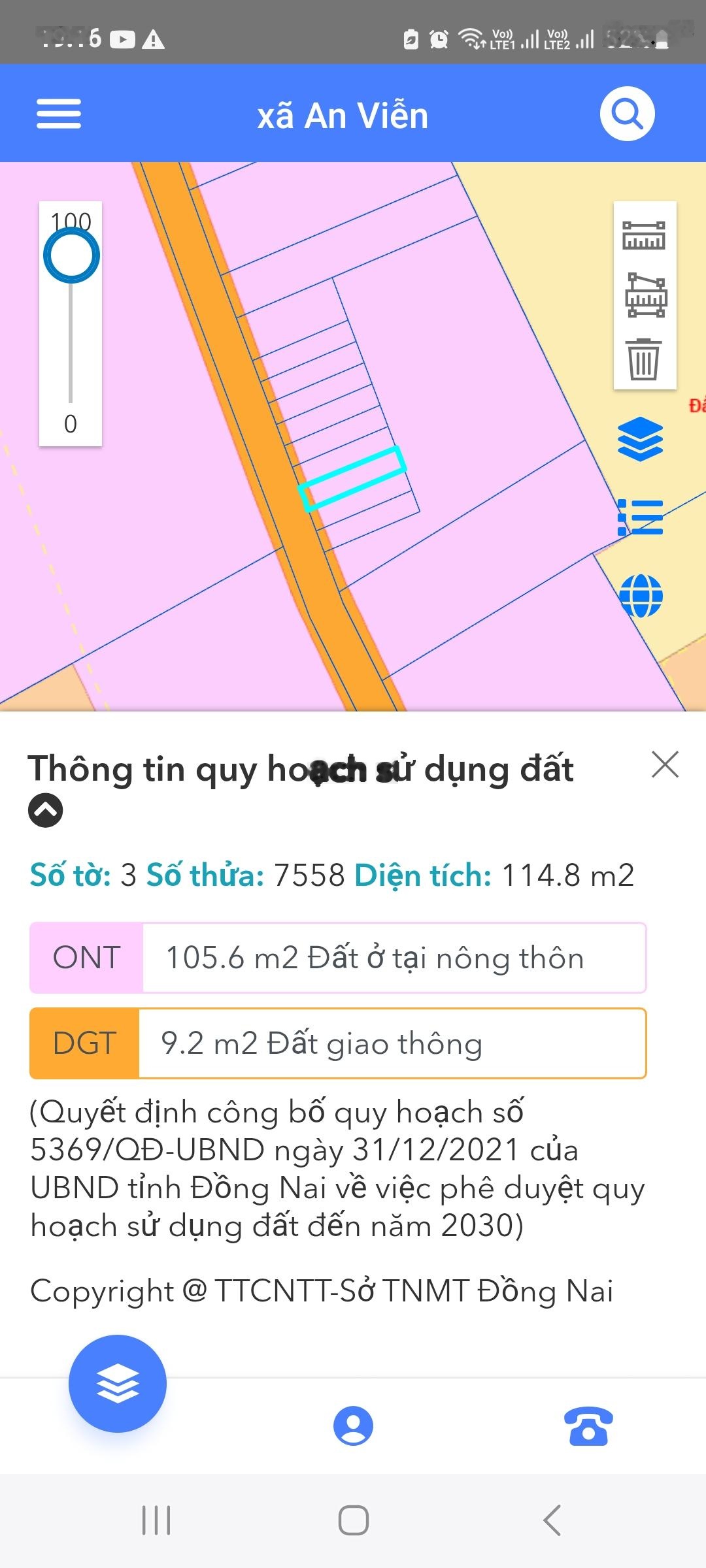Viewport: 706px width, 1568px height.
Task: Tap the globe basemap icon
Action: click(641, 595)
